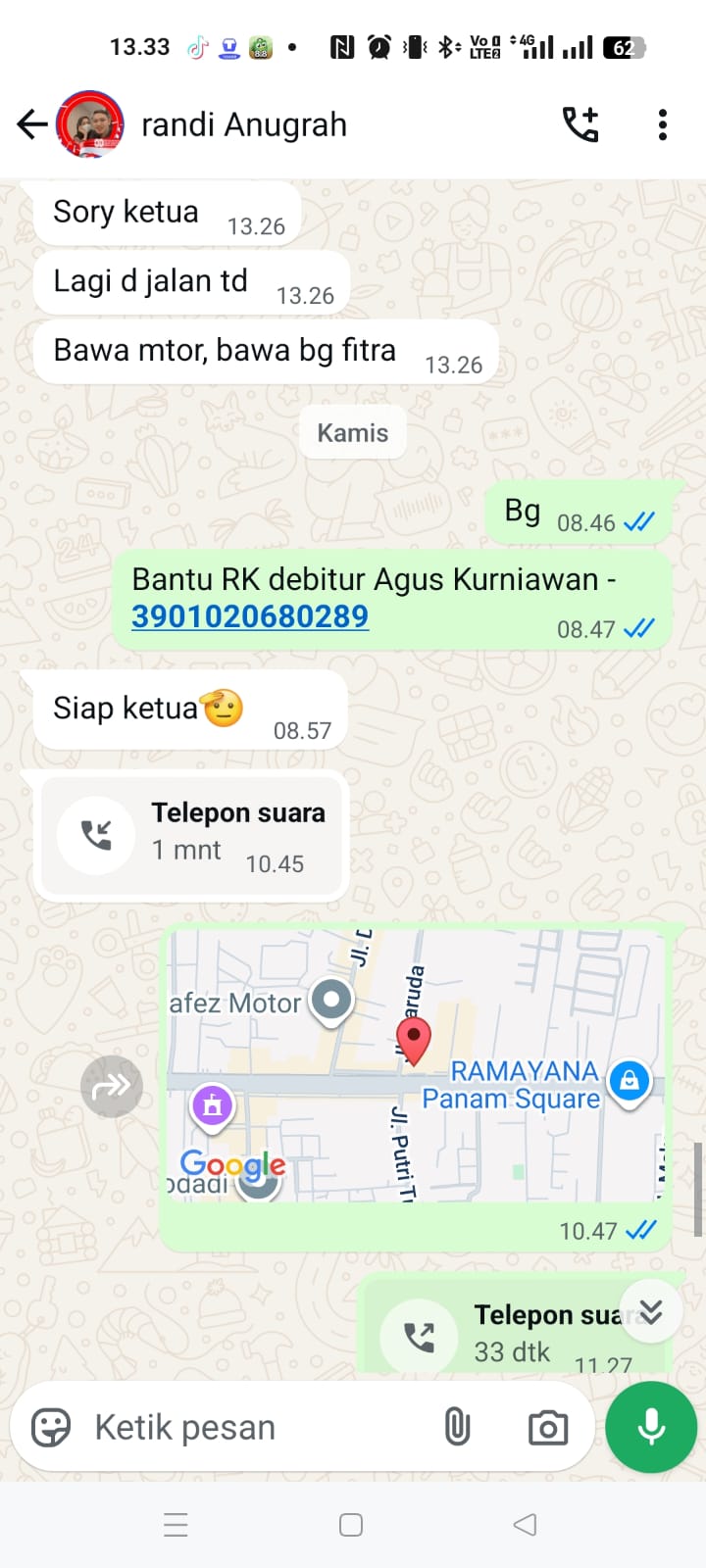Tap the system back navigation button
This screenshot has height=1568, width=706.
pyautogui.click(x=526, y=1525)
